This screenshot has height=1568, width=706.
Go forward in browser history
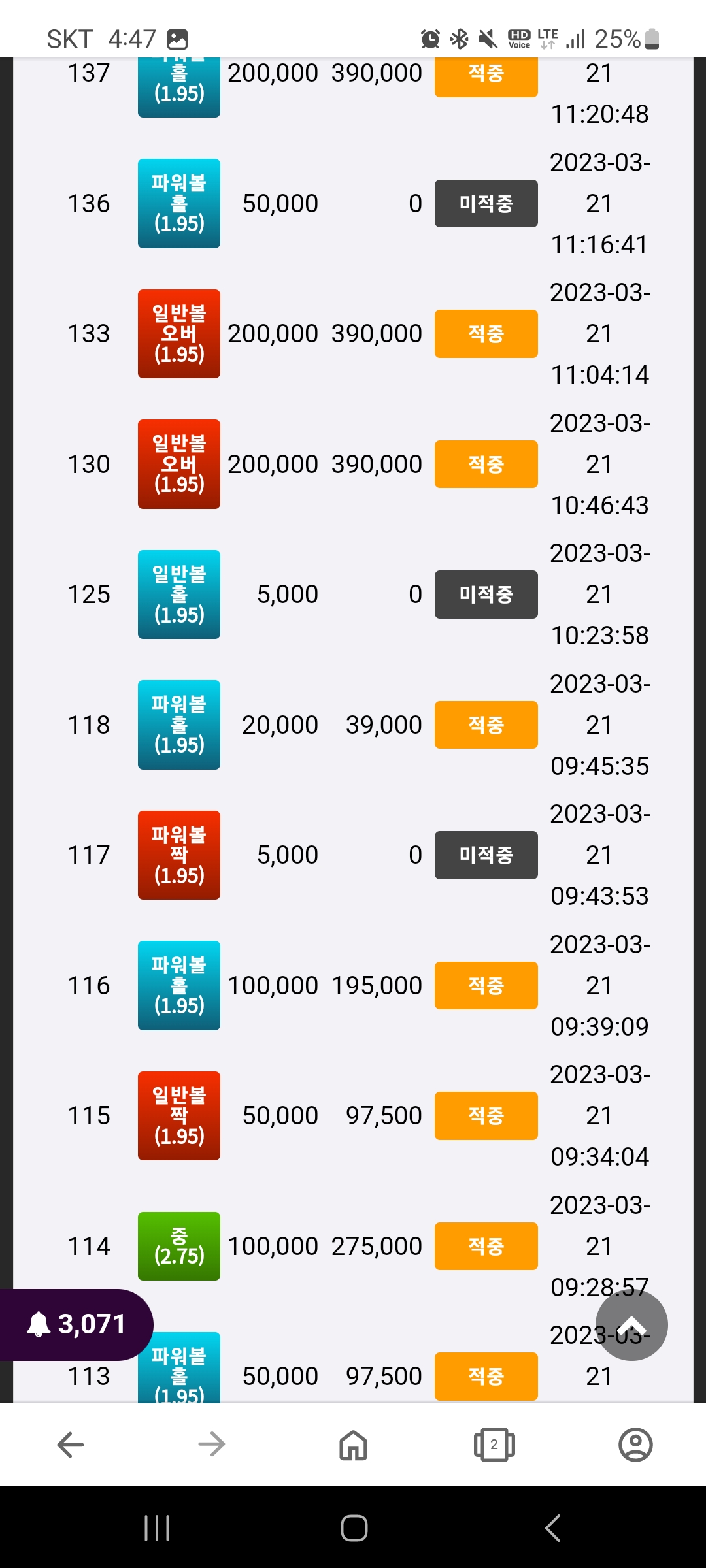click(x=212, y=1445)
